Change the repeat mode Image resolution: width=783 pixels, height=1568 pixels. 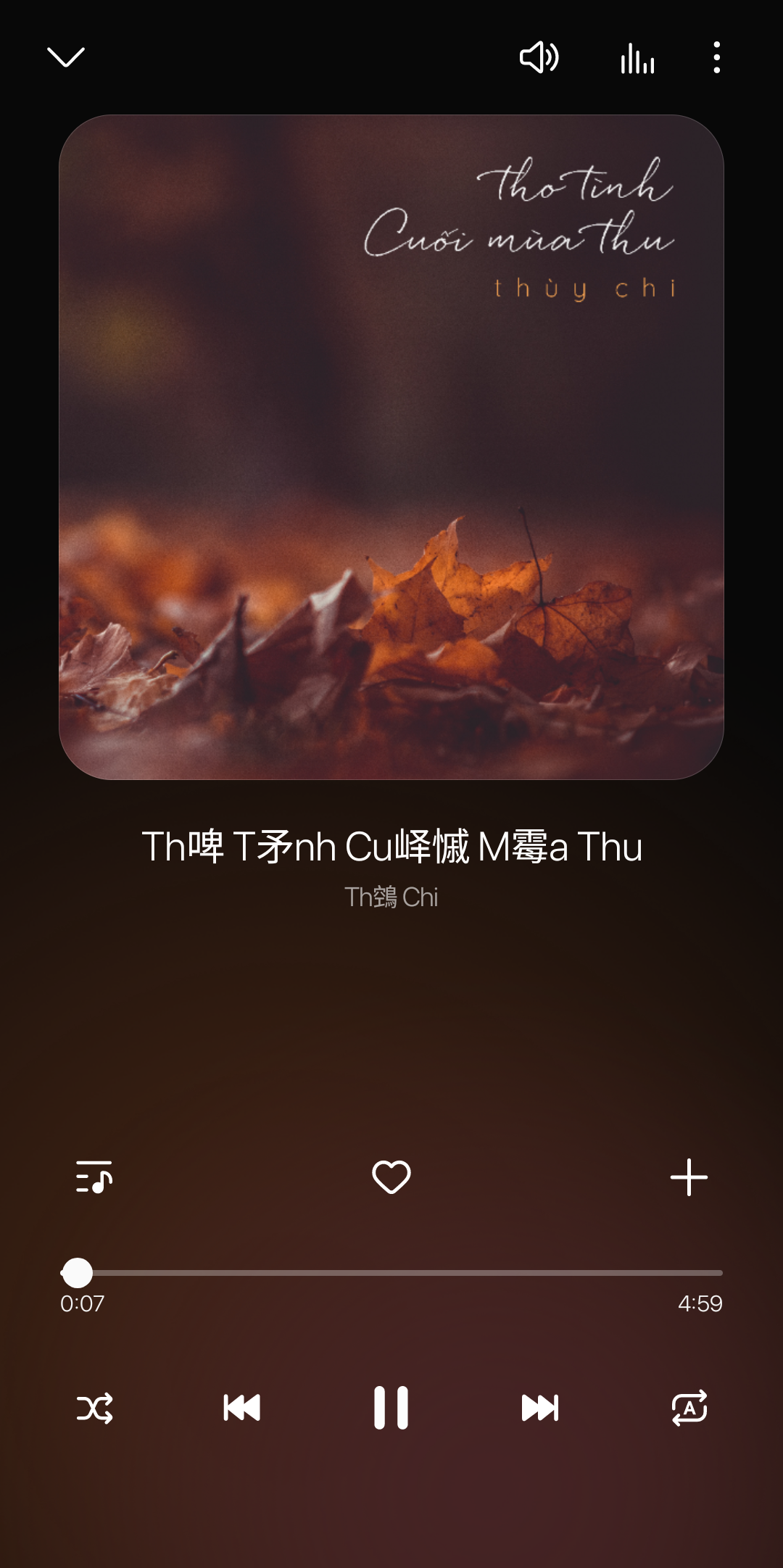coord(689,1408)
